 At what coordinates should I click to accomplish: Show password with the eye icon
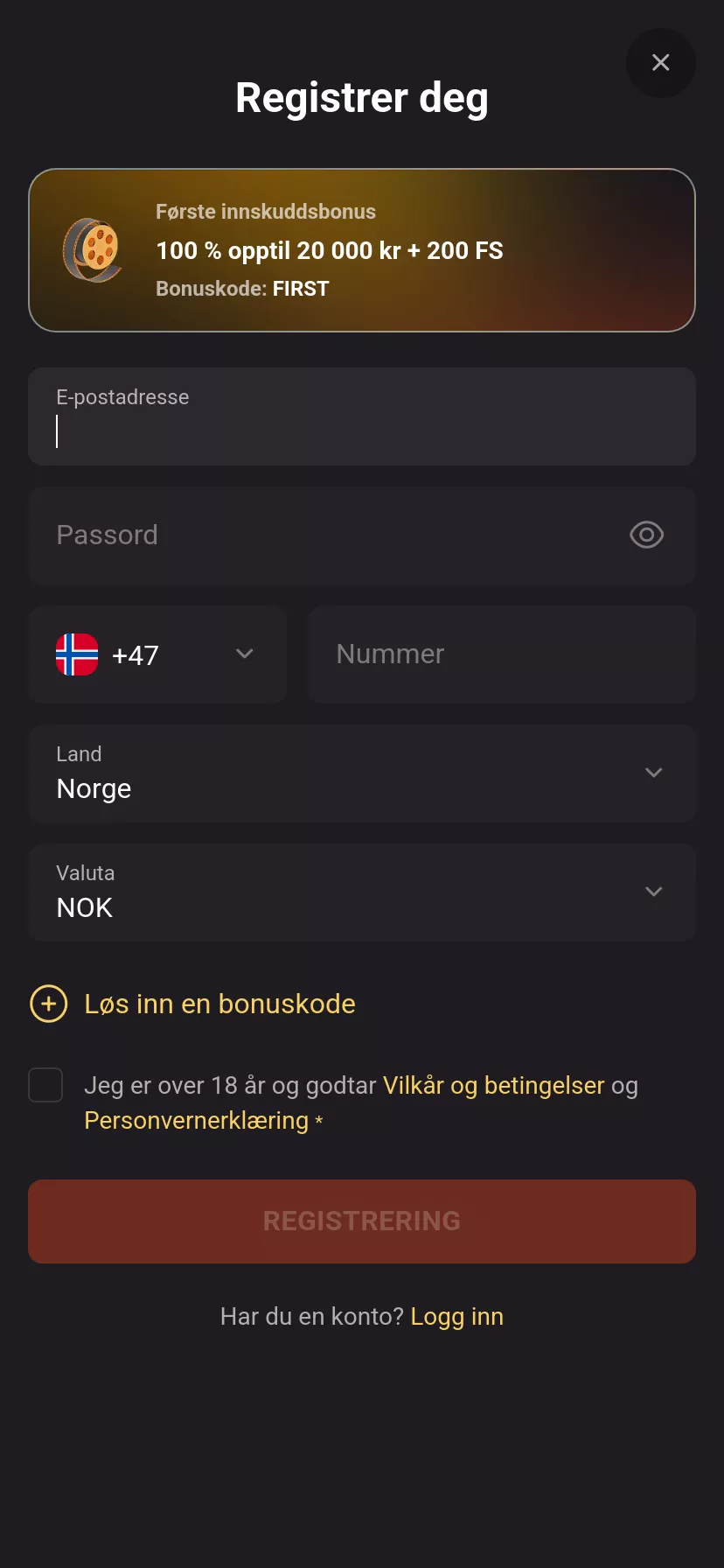(647, 535)
